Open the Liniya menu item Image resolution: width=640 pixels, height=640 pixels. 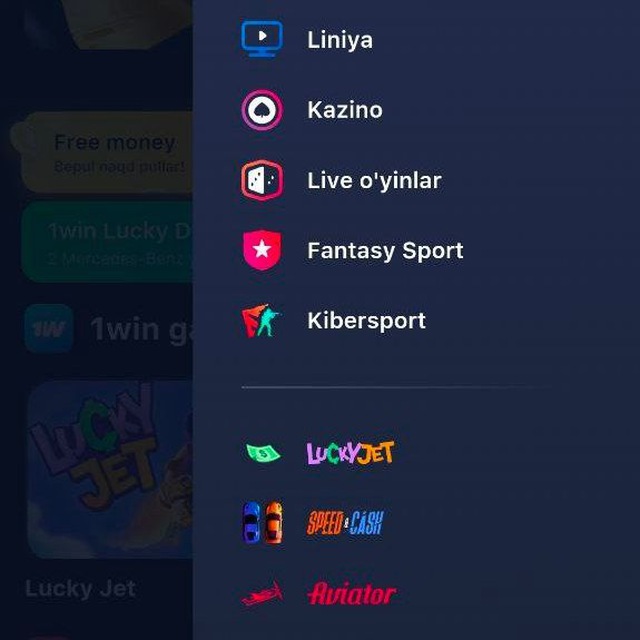(339, 40)
